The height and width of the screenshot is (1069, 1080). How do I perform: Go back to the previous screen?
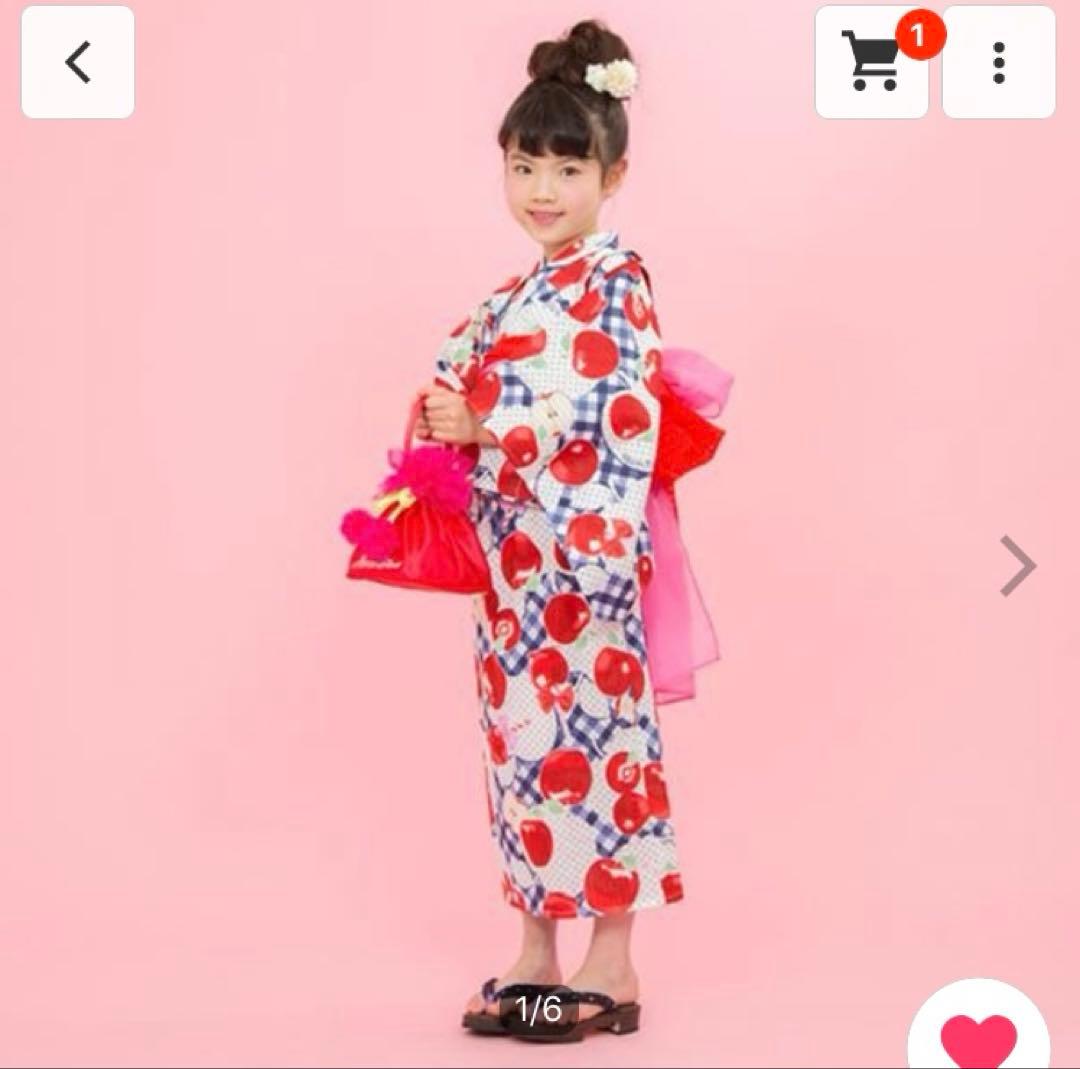tap(78, 63)
